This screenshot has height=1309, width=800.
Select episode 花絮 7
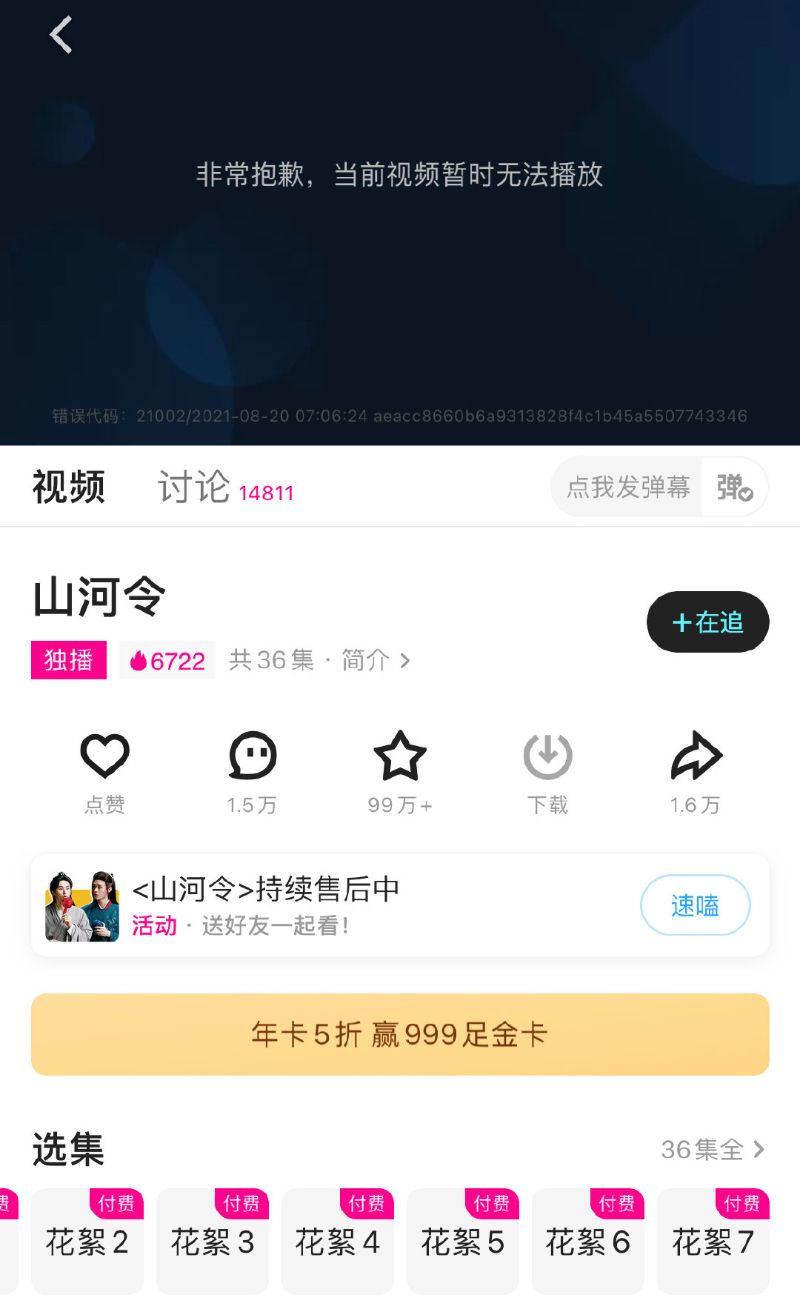tap(713, 1242)
